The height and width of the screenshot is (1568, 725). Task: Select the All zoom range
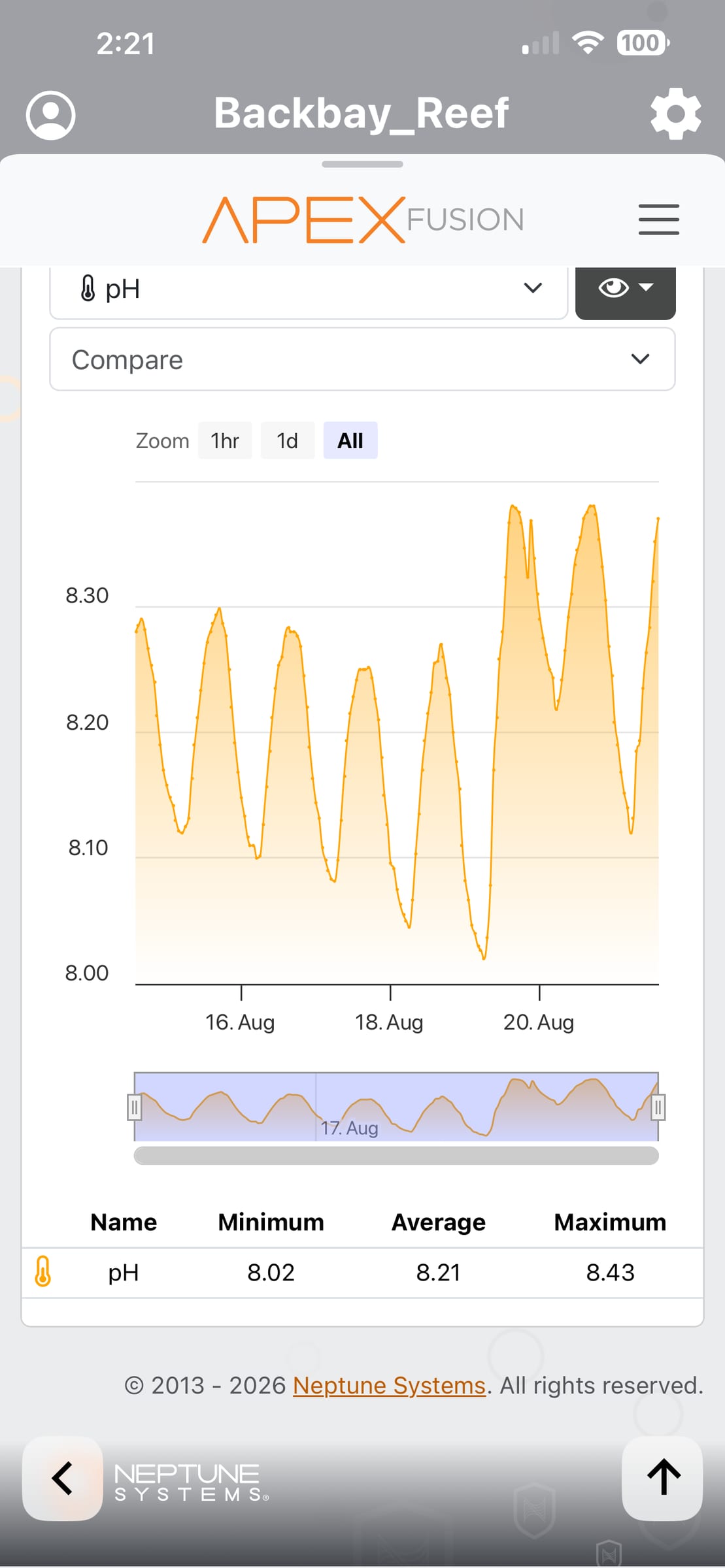pyautogui.click(x=350, y=441)
